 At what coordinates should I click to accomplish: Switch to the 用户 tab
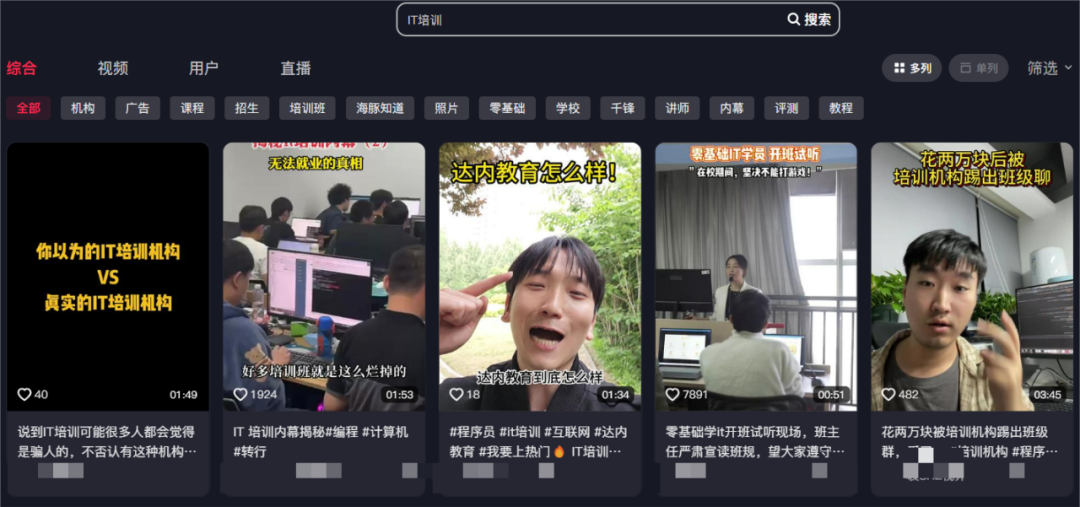coord(204,68)
